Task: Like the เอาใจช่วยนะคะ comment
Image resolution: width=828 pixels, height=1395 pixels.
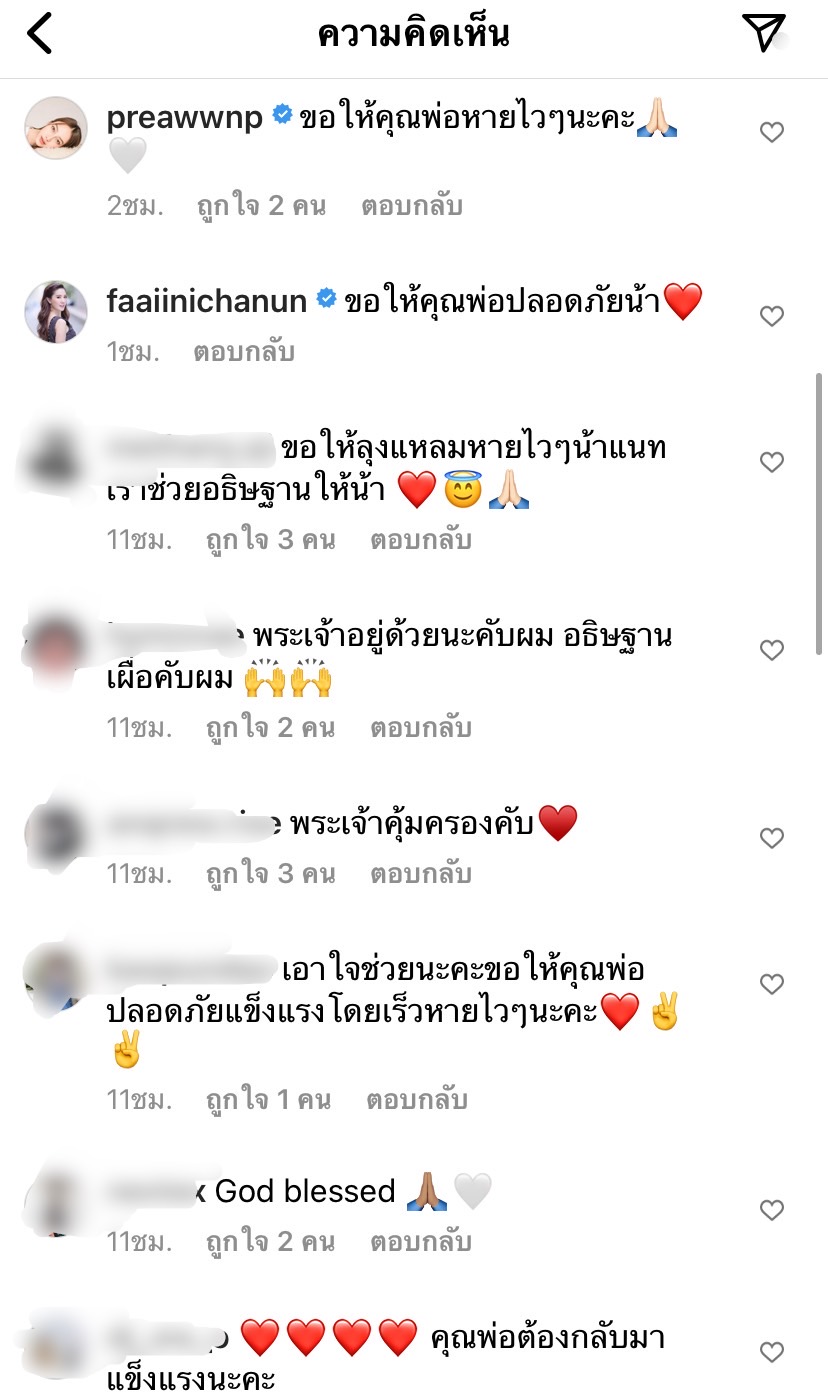Action: 772,984
